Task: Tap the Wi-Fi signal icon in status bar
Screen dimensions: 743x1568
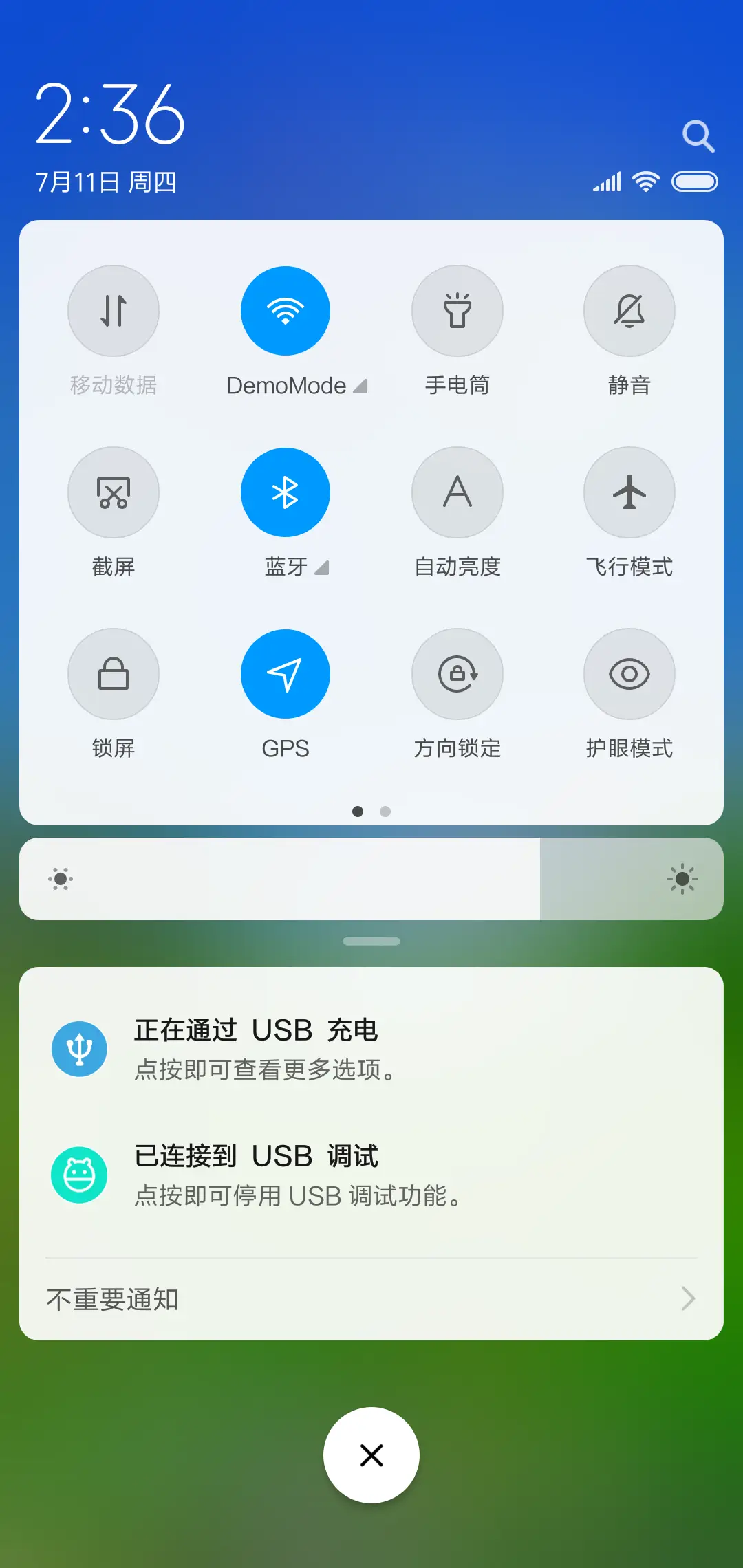Action: tap(645, 181)
